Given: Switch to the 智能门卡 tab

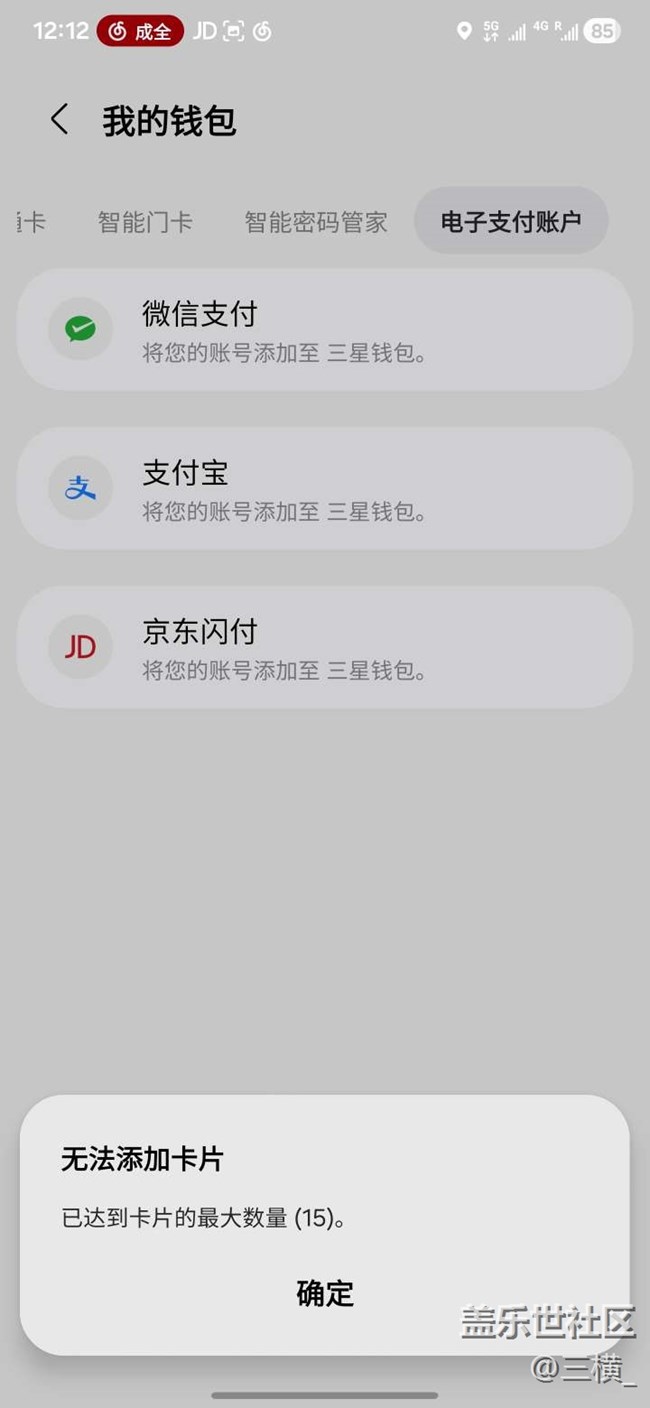Looking at the screenshot, I should coord(145,222).
